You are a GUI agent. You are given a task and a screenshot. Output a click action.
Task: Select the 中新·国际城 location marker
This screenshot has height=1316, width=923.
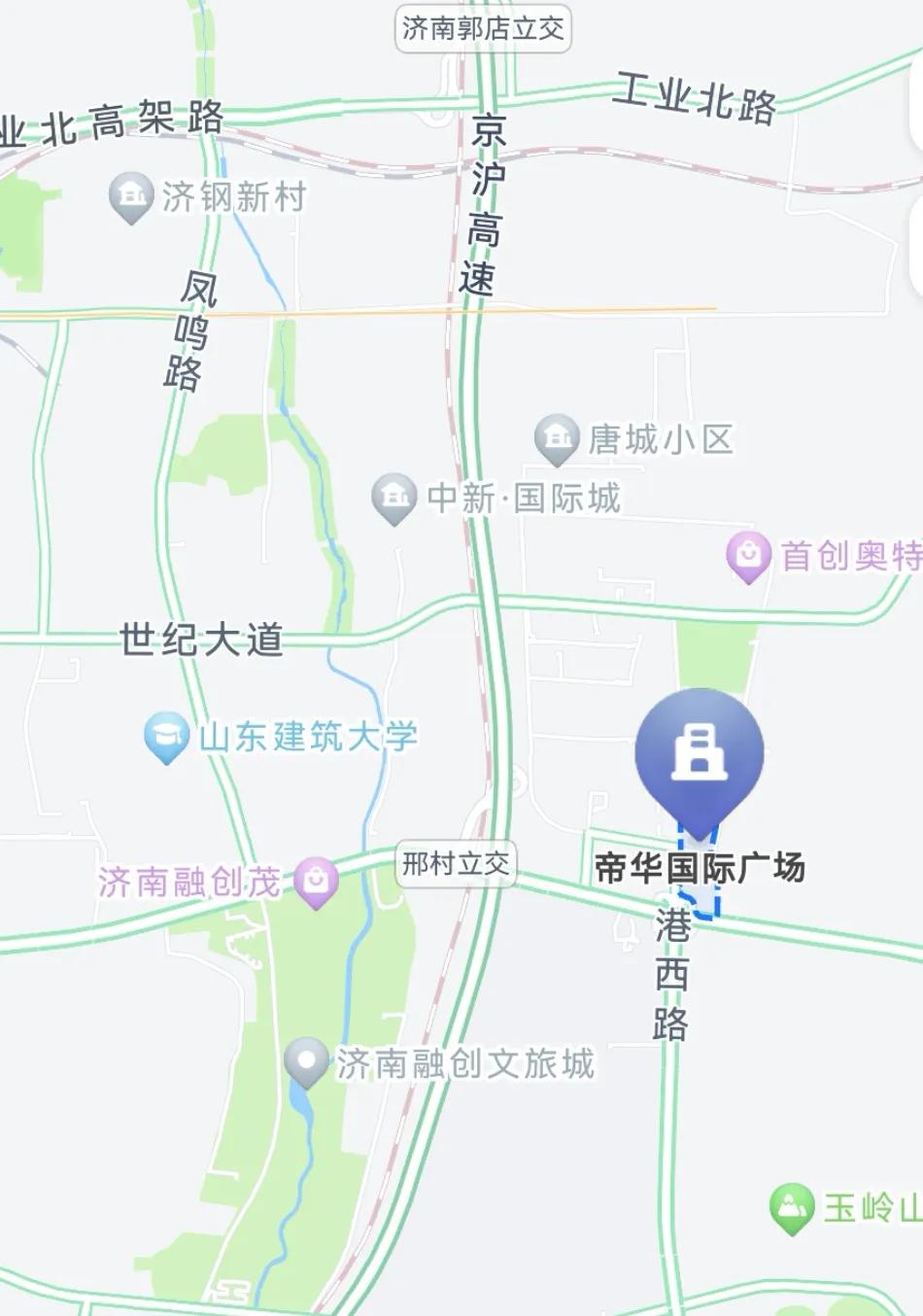point(393,495)
